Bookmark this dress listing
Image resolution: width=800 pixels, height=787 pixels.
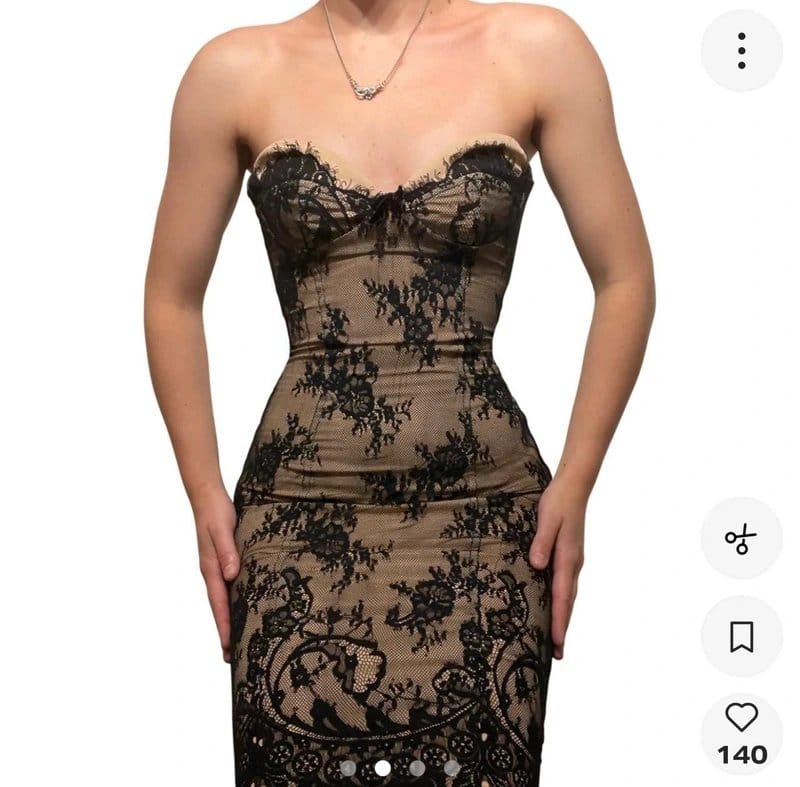[x=741, y=636]
